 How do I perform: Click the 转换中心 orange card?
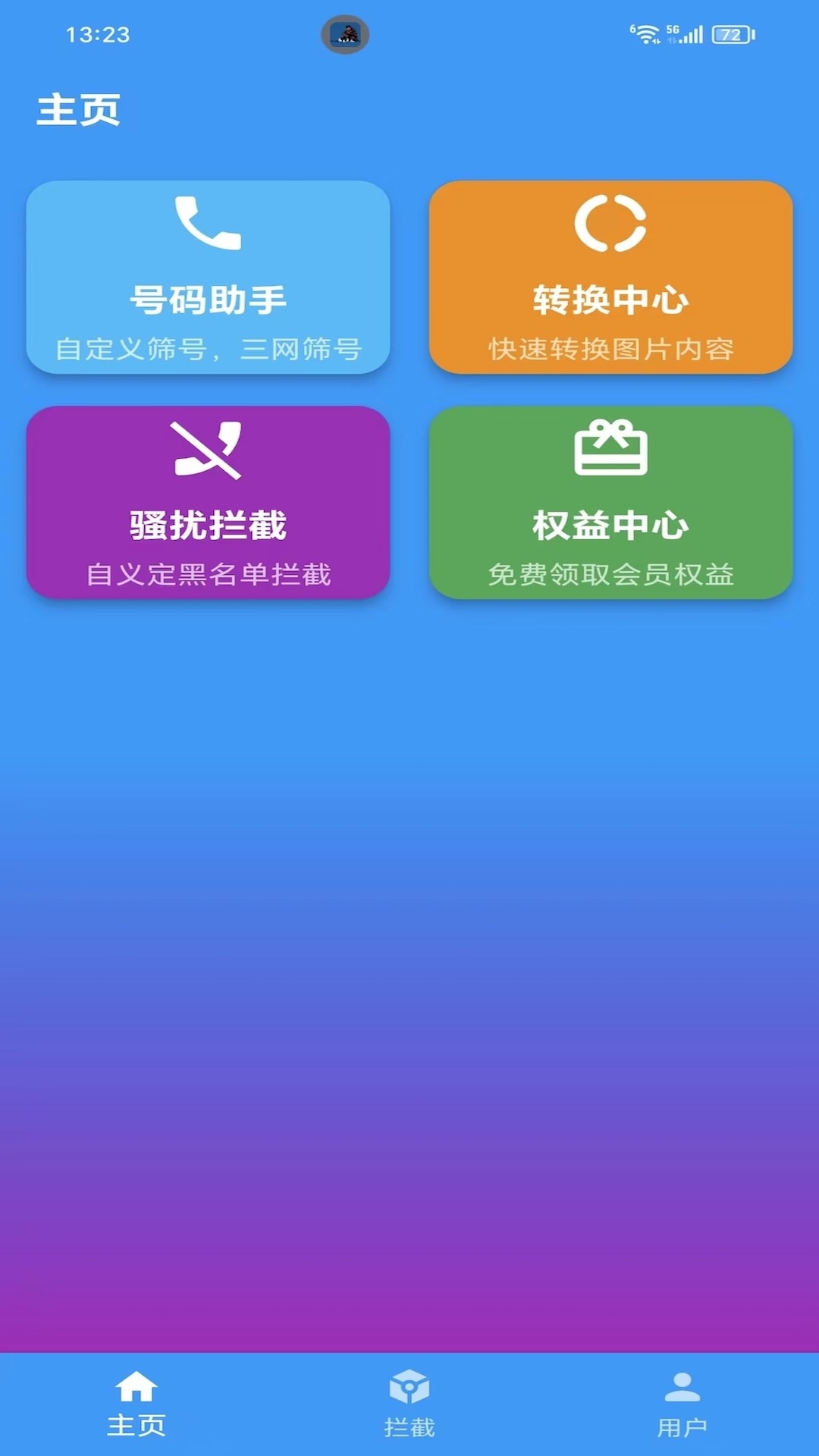(x=612, y=277)
